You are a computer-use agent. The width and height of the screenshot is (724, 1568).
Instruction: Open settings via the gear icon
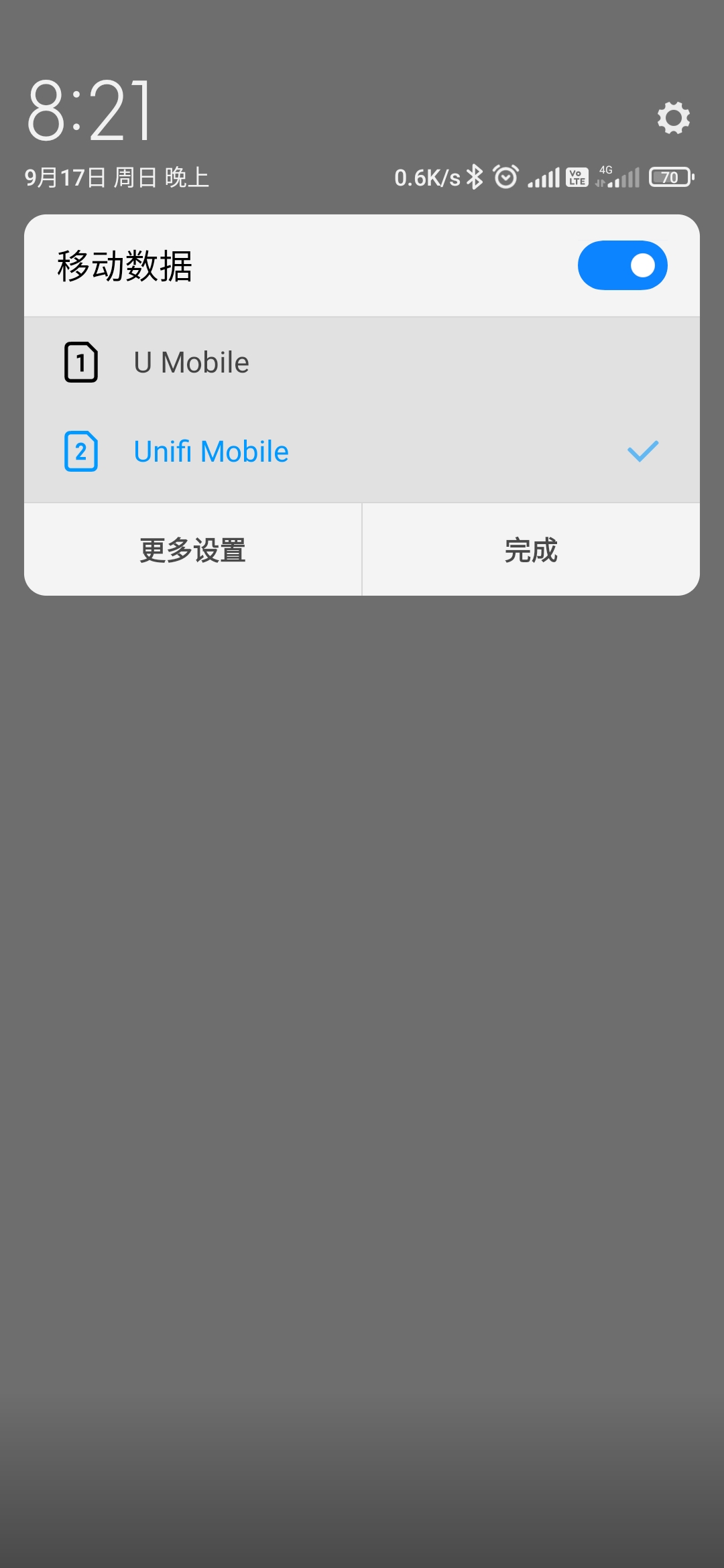click(673, 118)
